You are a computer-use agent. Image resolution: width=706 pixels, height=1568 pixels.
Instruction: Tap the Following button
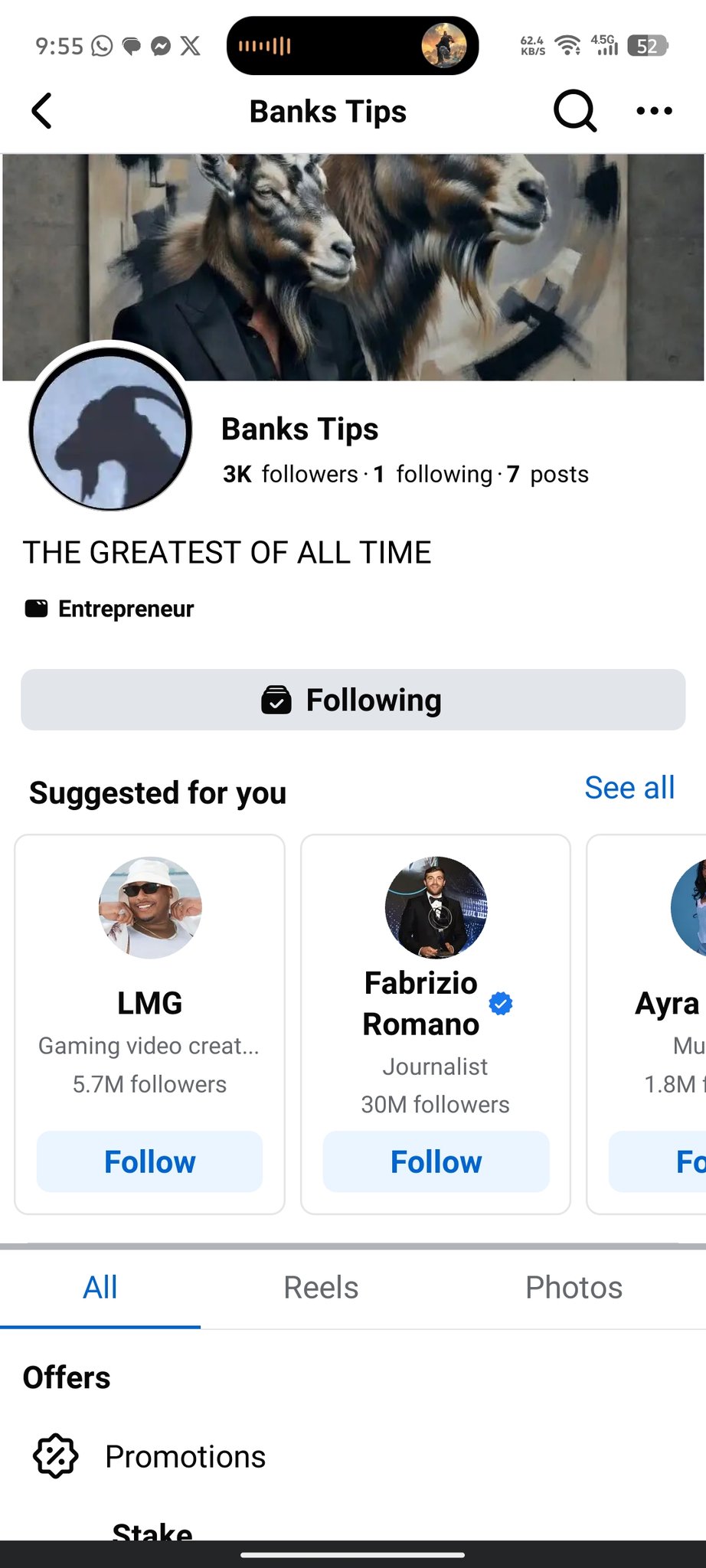click(353, 700)
